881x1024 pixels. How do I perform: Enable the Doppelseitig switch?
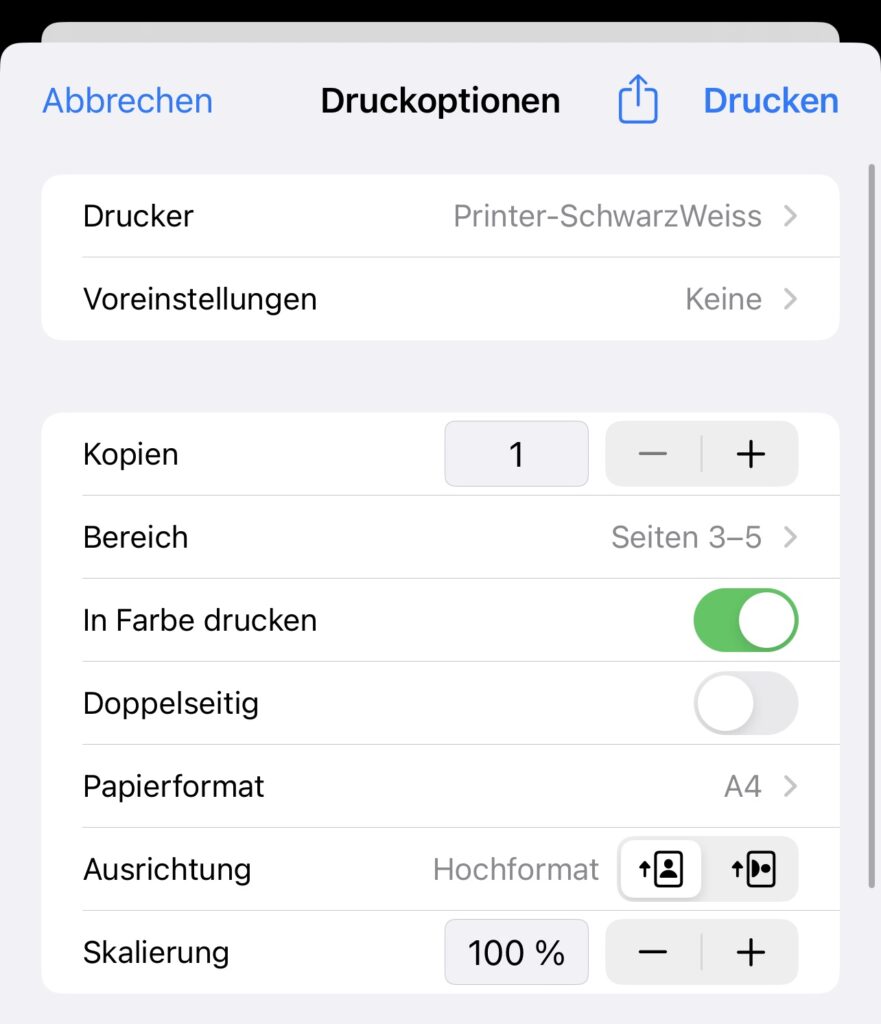click(x=746, y=703)
